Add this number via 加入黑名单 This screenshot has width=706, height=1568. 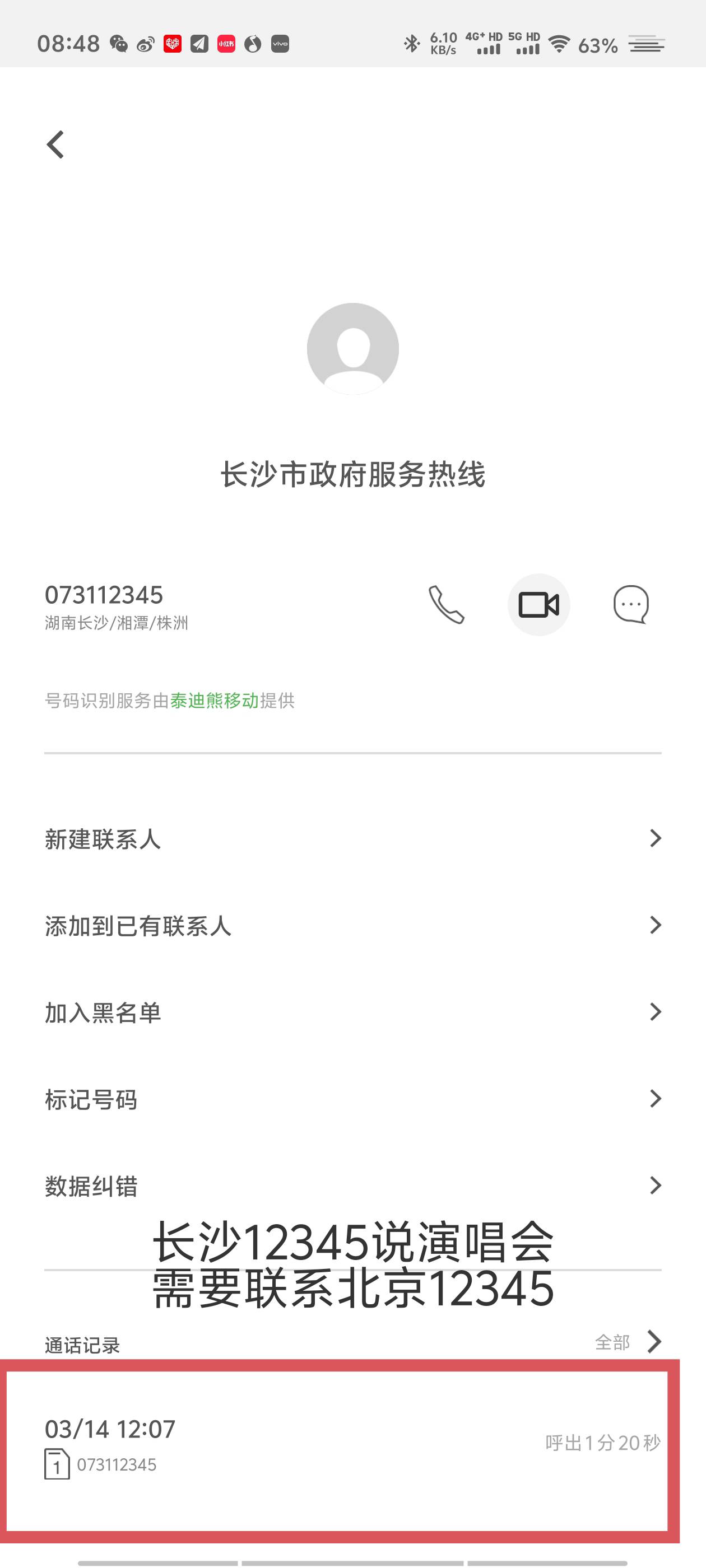(x=352, y=1012)
